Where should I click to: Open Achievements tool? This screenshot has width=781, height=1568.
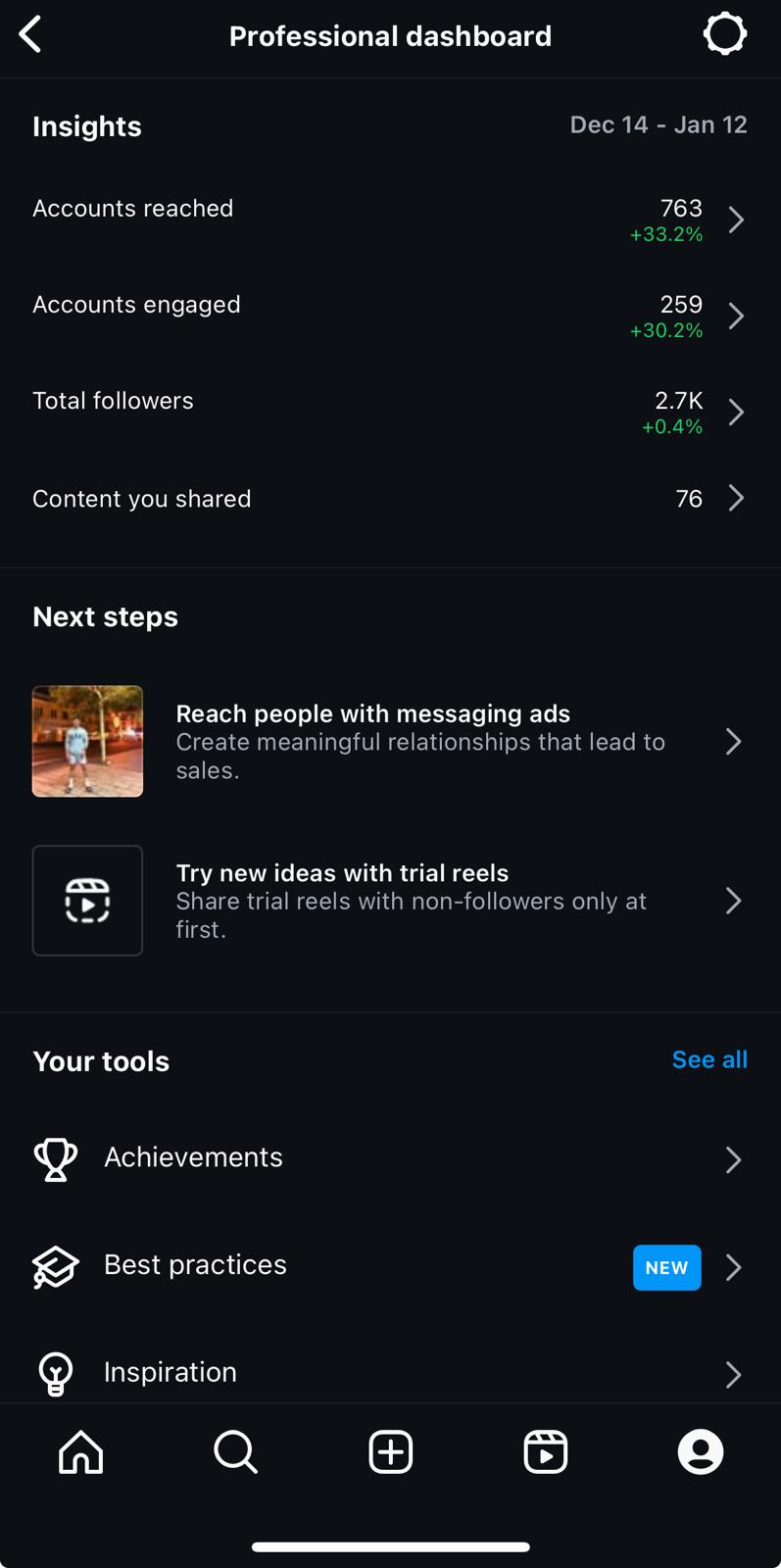click(x=389, y=1158)
